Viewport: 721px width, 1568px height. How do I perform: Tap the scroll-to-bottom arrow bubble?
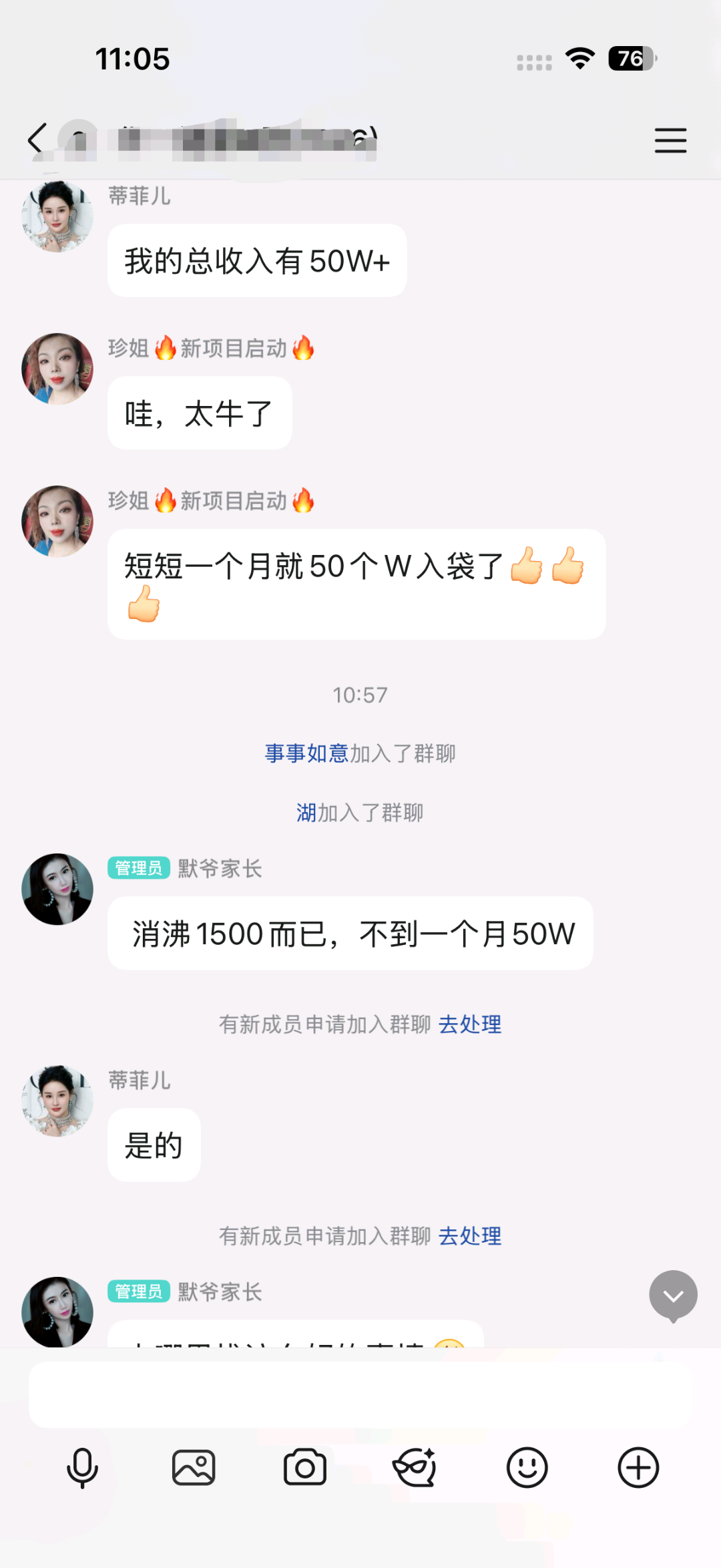coord(672,1294)
